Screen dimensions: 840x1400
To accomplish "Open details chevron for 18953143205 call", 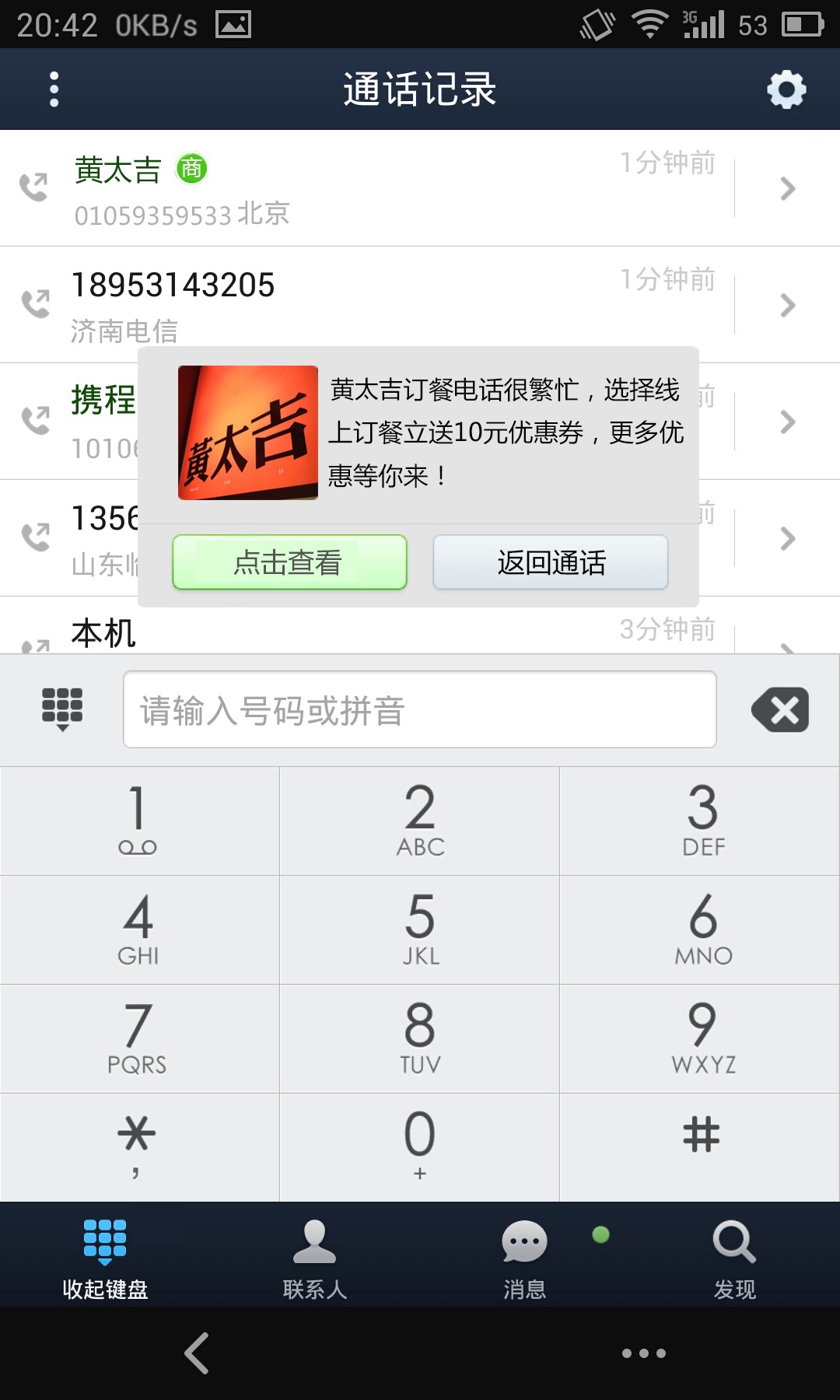I will [x=787, y=305].
